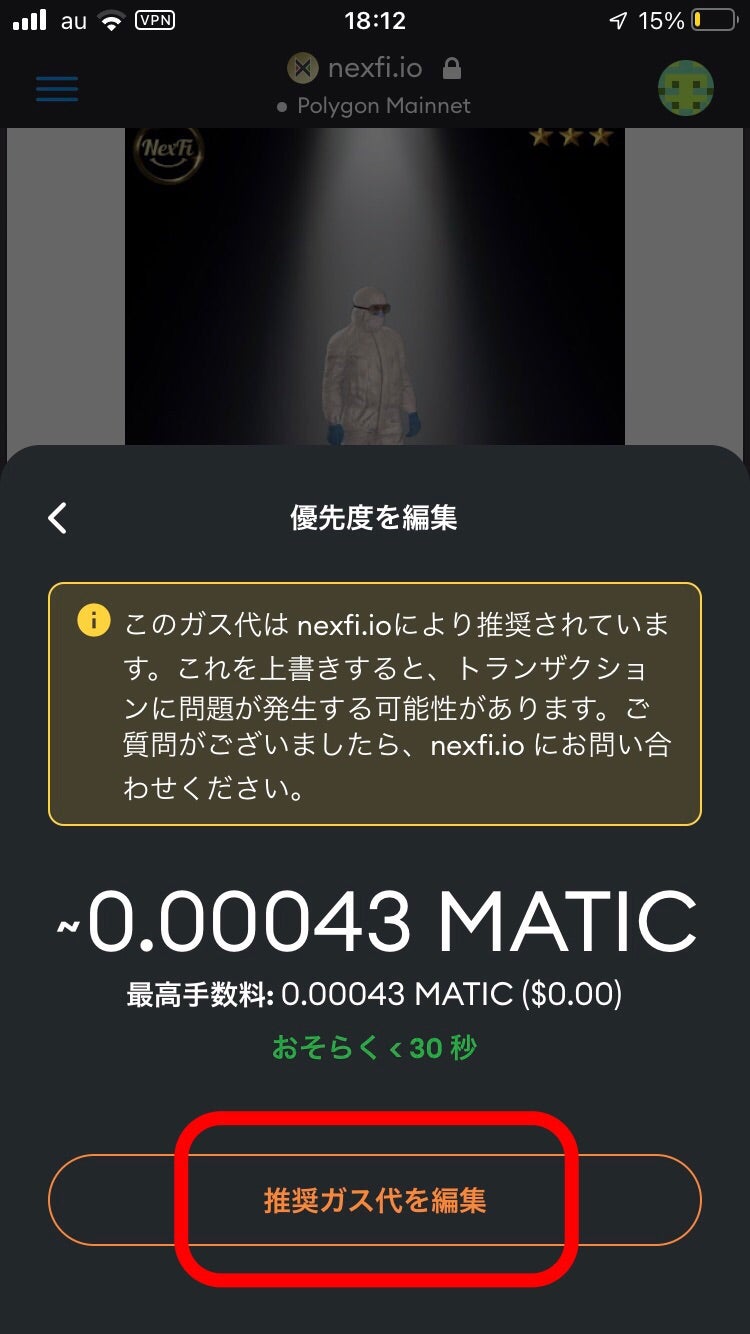Open the account avatar icon
This screenshot has width=750, height=1334.
(686, 88)
